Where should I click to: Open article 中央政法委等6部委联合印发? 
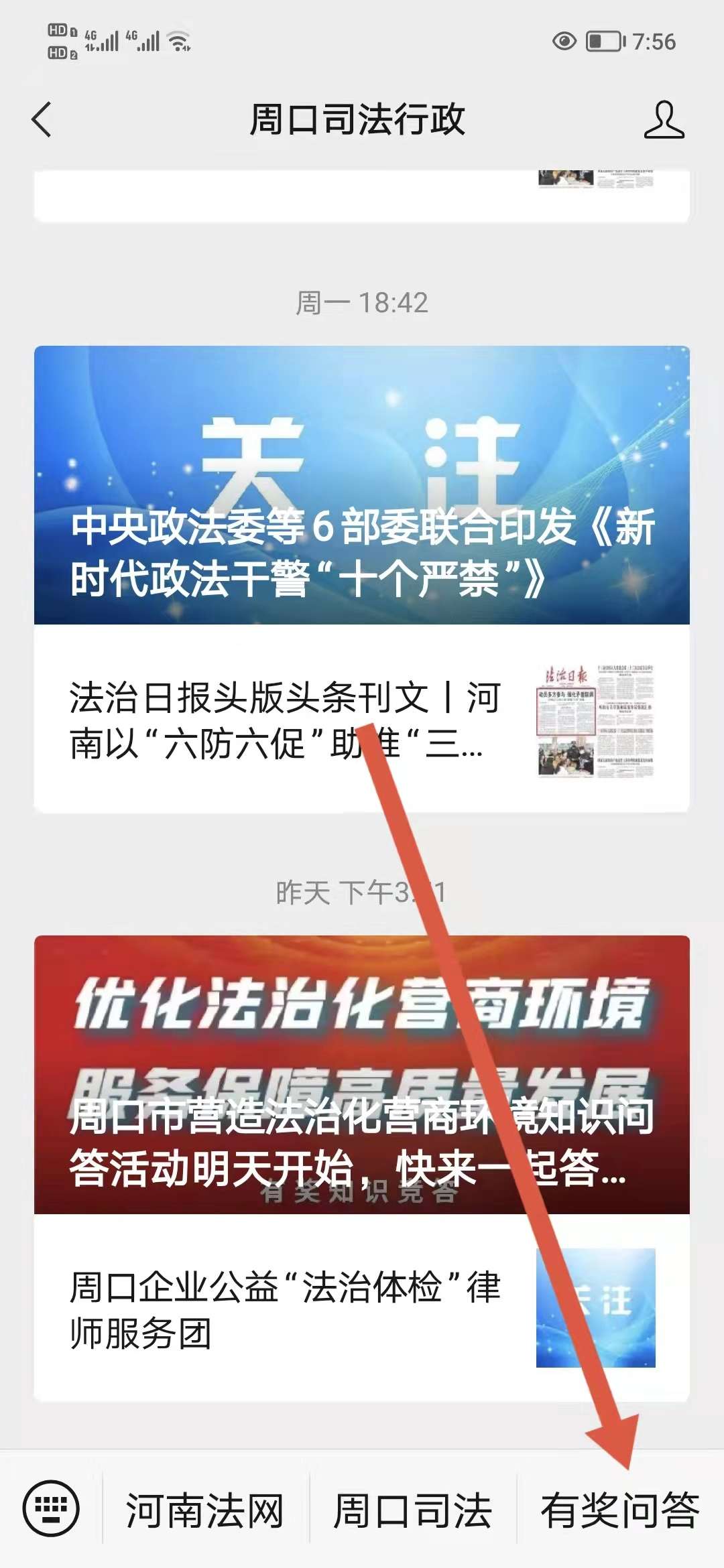[x=362, y=485]
